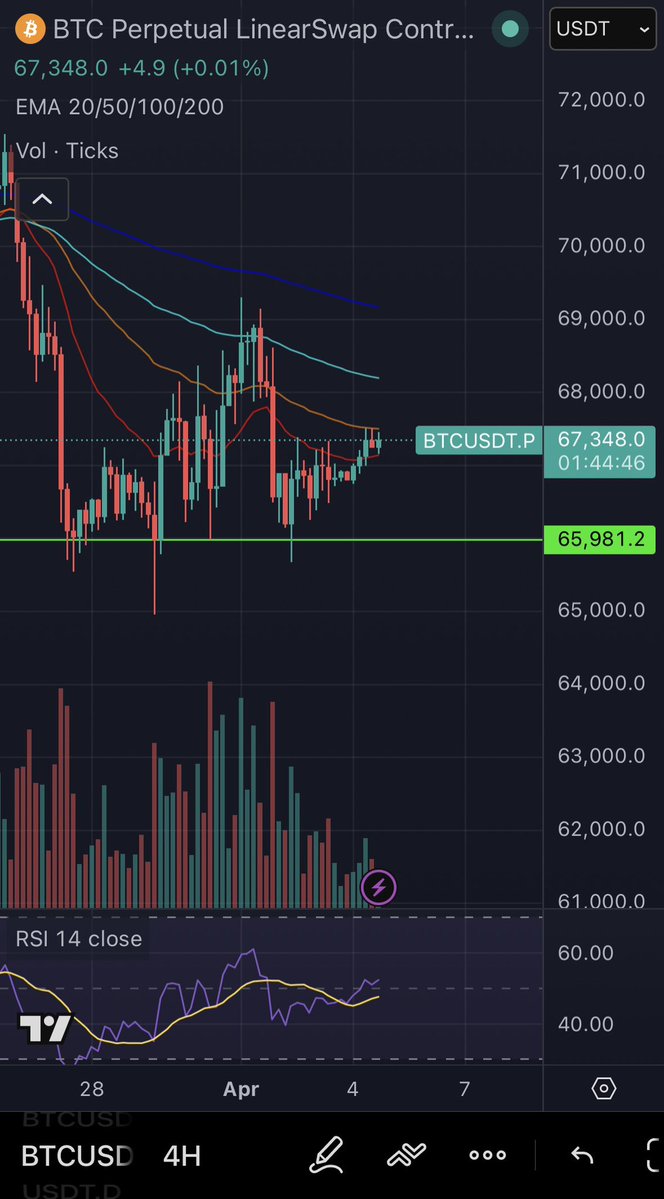Select the Vol Ticks indicator legend

click(x=67, y=151)
